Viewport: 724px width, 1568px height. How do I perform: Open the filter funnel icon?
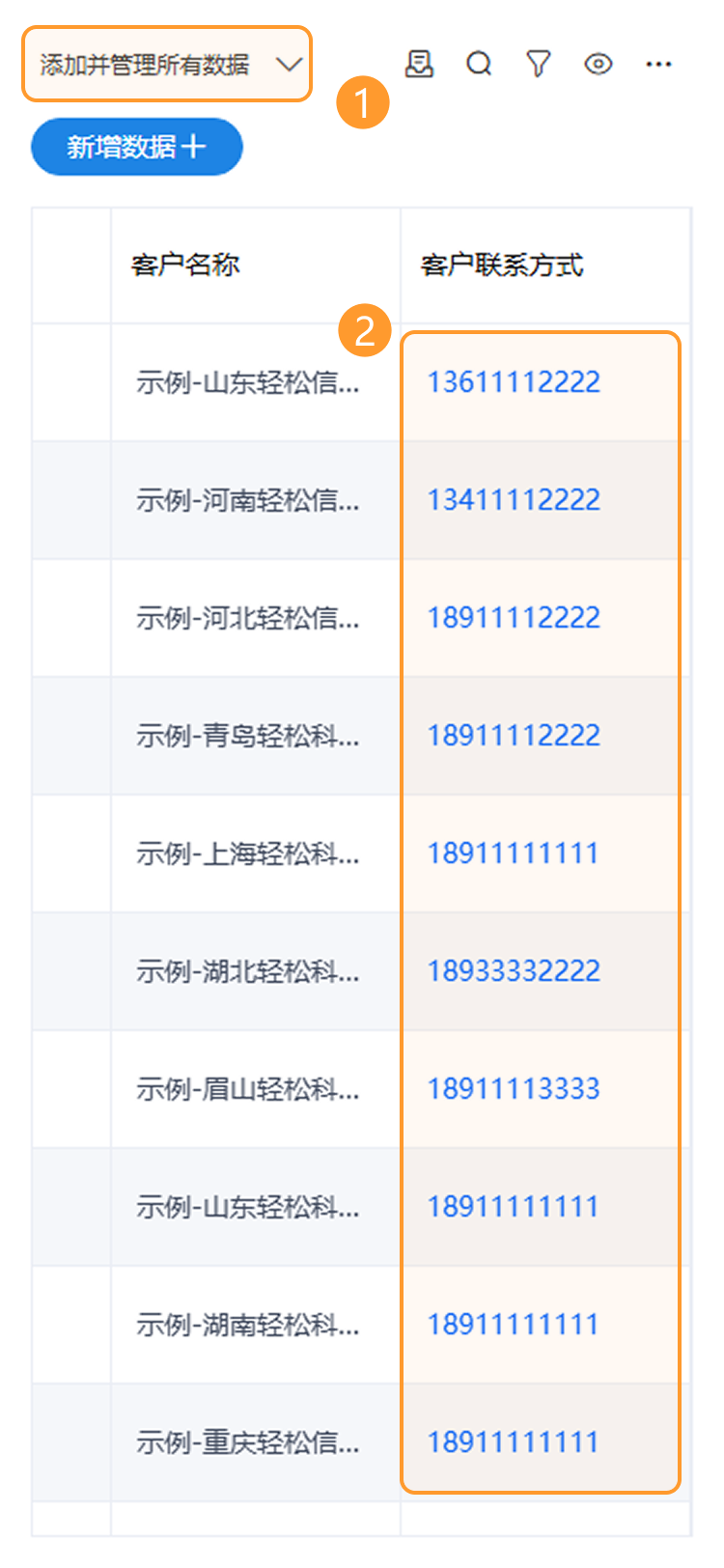(539, 64)
